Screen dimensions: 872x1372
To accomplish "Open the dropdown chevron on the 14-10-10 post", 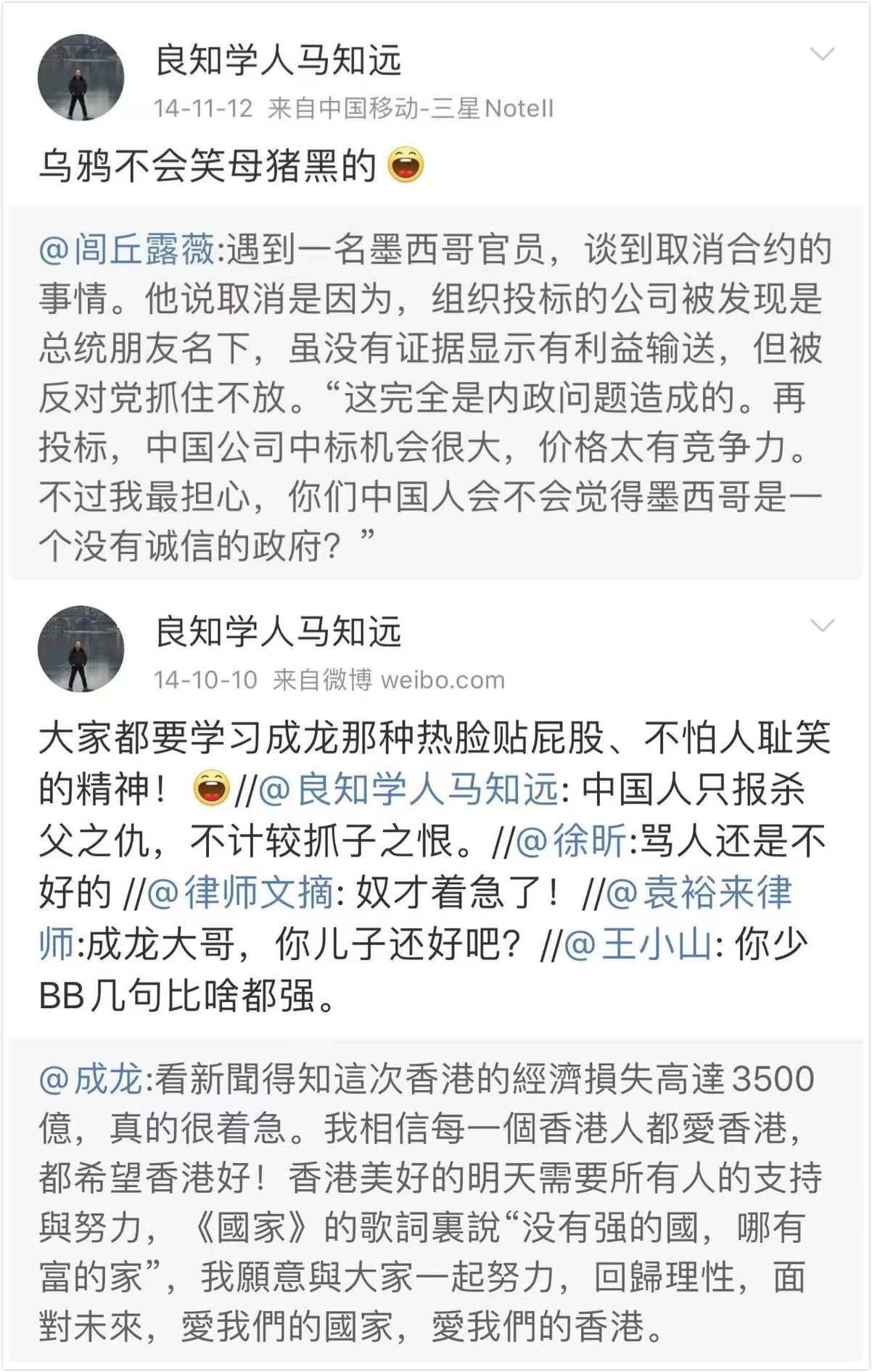I will pos(821,626).
